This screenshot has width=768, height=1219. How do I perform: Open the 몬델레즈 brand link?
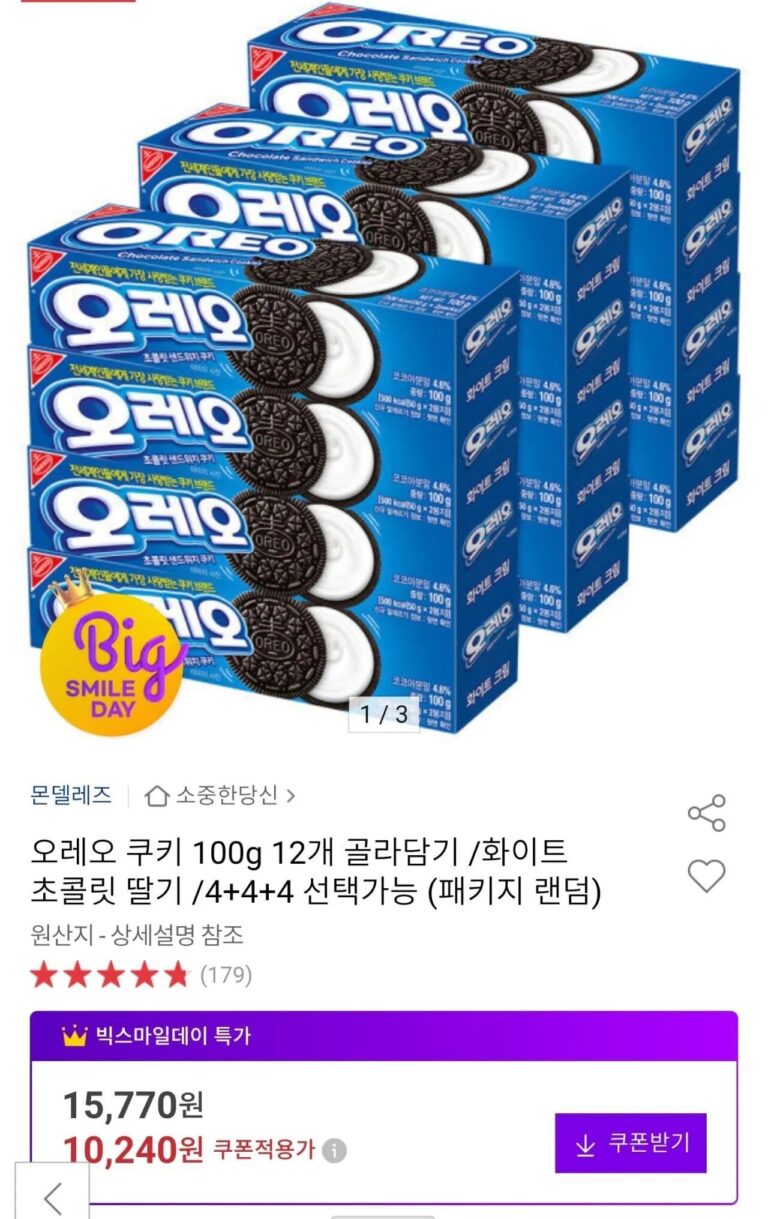71,795
